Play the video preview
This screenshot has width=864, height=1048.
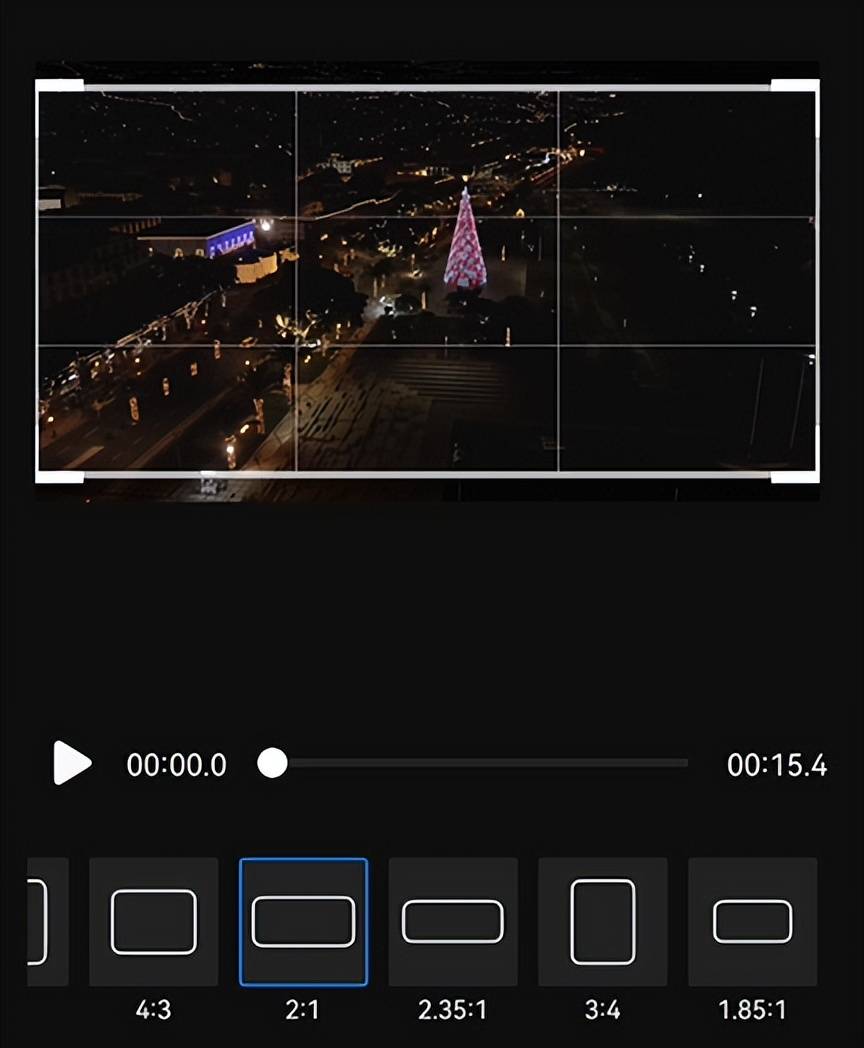[x=72, y=764]
